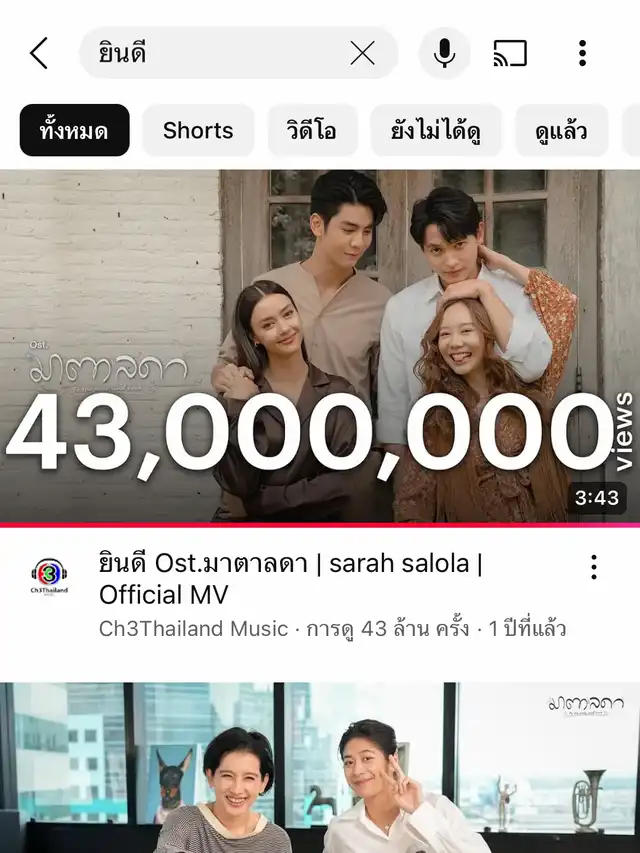The image size is (640, 853).
Task: Start voice search with microphone
Action: click(444, 53)
